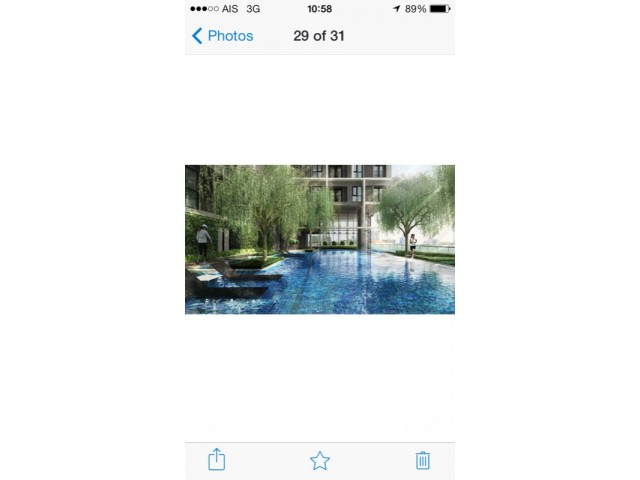The width and height of the screenshot is (640, 480).
Task: Tap the pool photo to hide toolbars
Action: 320,240
